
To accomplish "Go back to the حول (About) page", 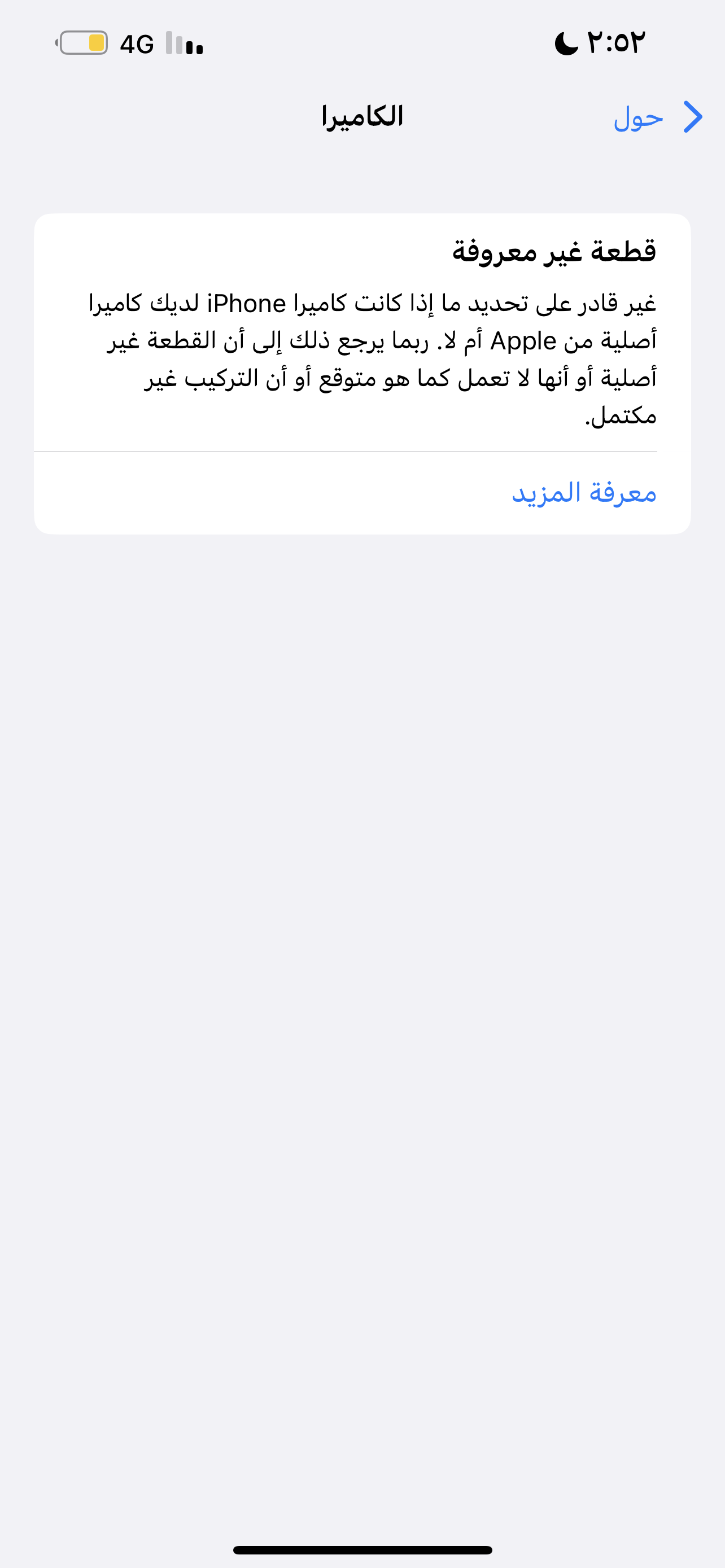I will (x=658, y=117).
